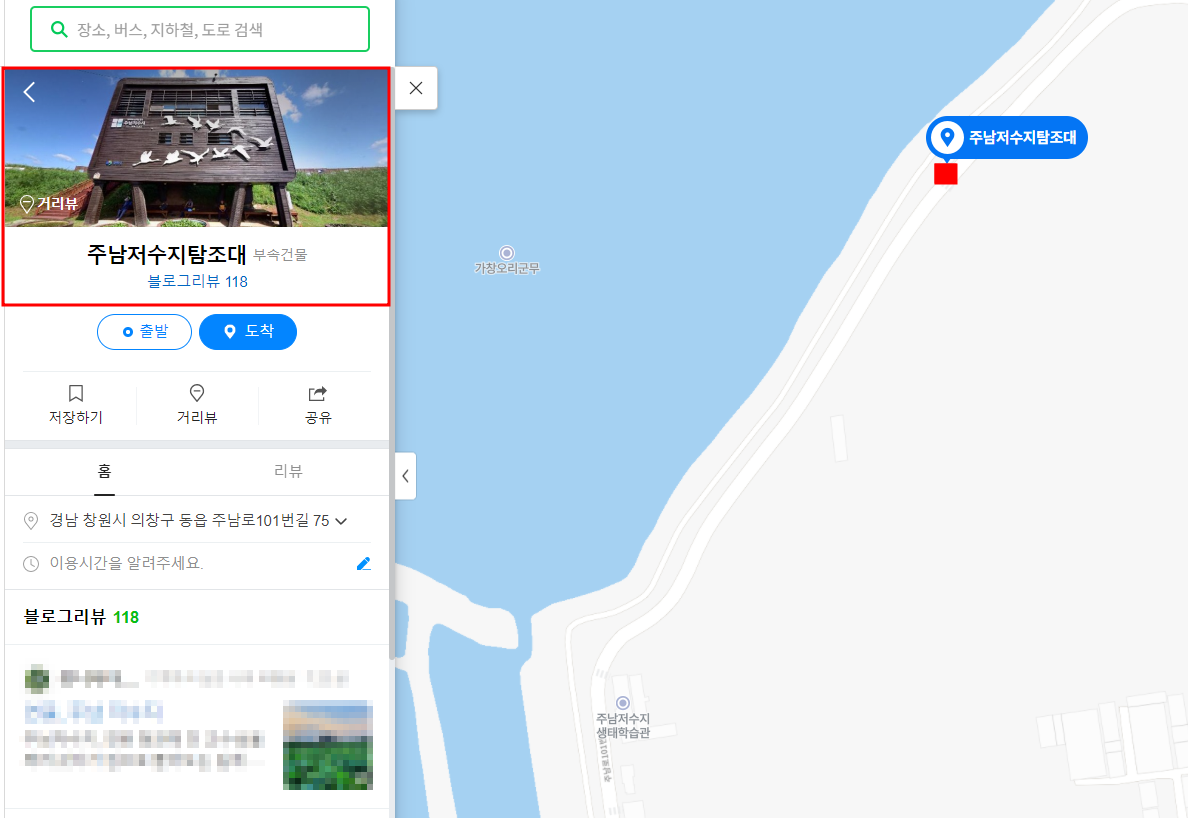Select the 홈 tab
This screenshot has height=818, width=1188.
click(105, 471)
